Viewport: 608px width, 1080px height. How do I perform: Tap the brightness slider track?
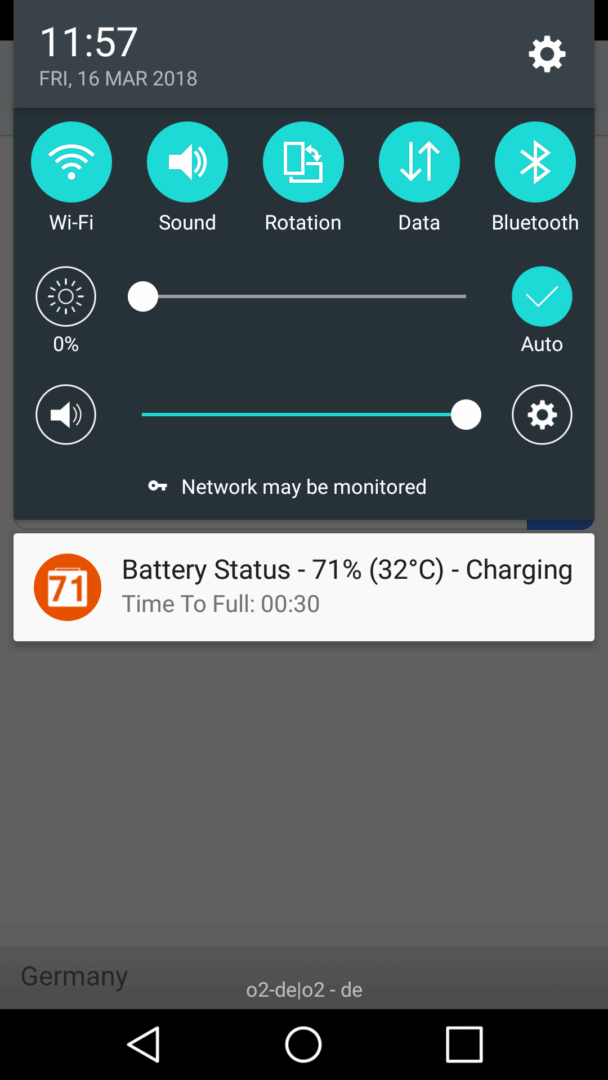(304, 296)
